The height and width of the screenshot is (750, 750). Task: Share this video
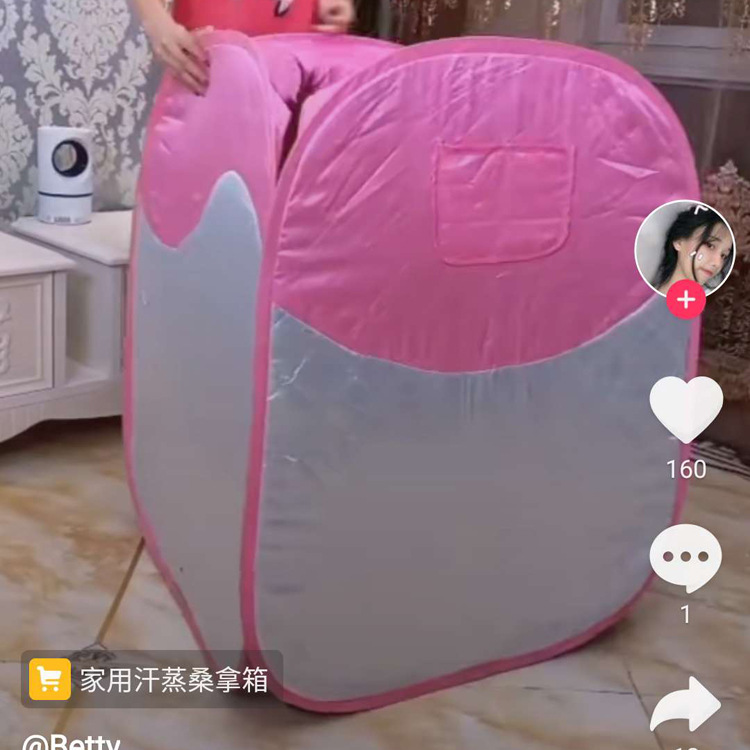pos(686,708)
